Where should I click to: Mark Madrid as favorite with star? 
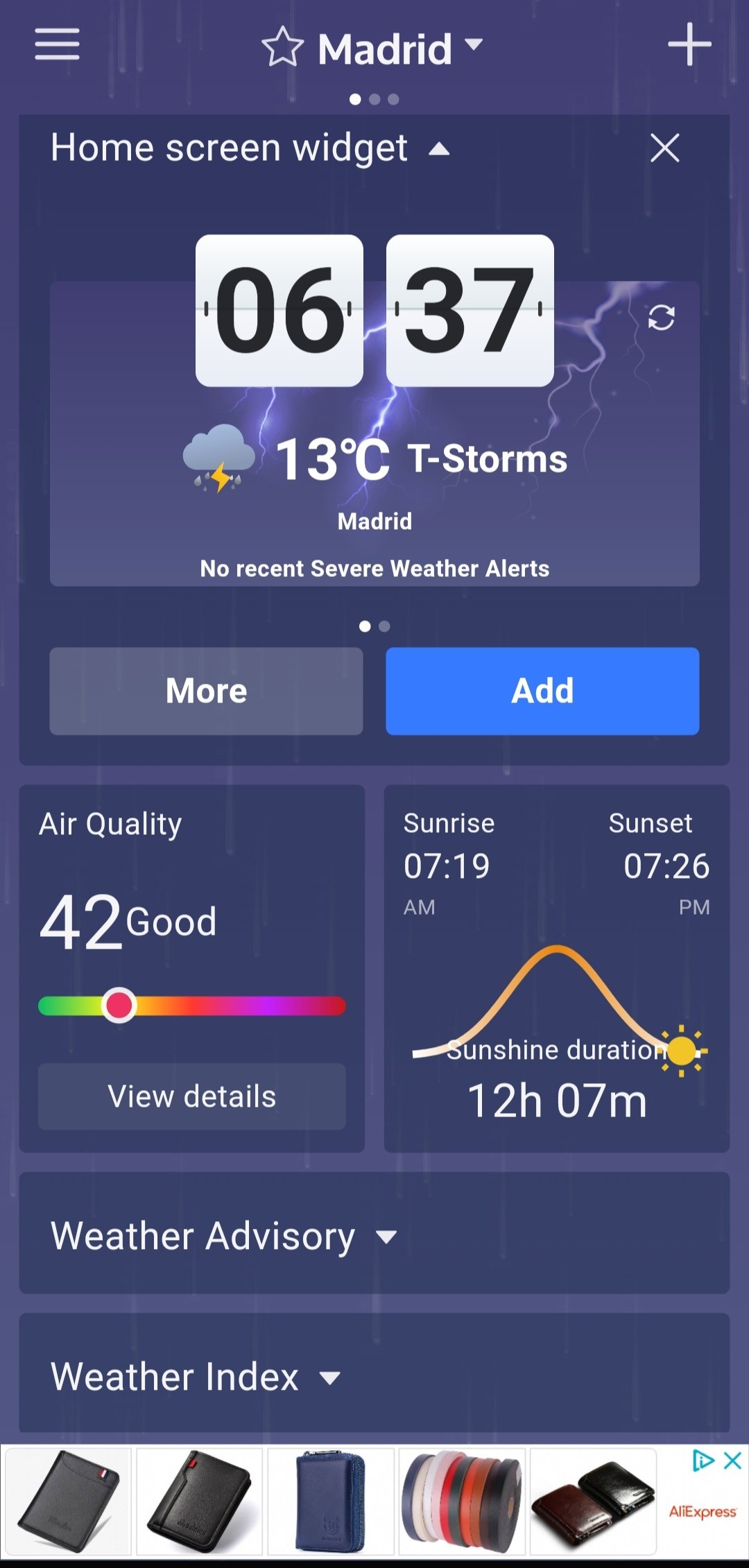coord(282,47)
